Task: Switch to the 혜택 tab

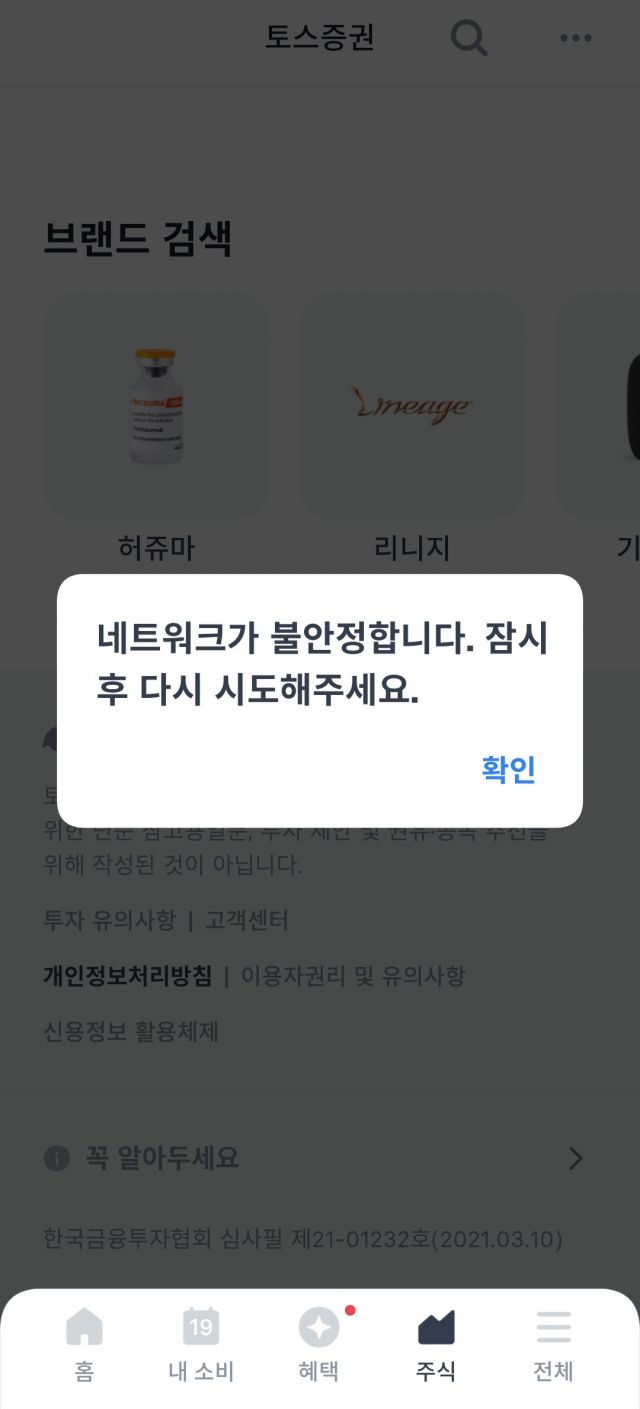Action: (x=319, y=1344)
